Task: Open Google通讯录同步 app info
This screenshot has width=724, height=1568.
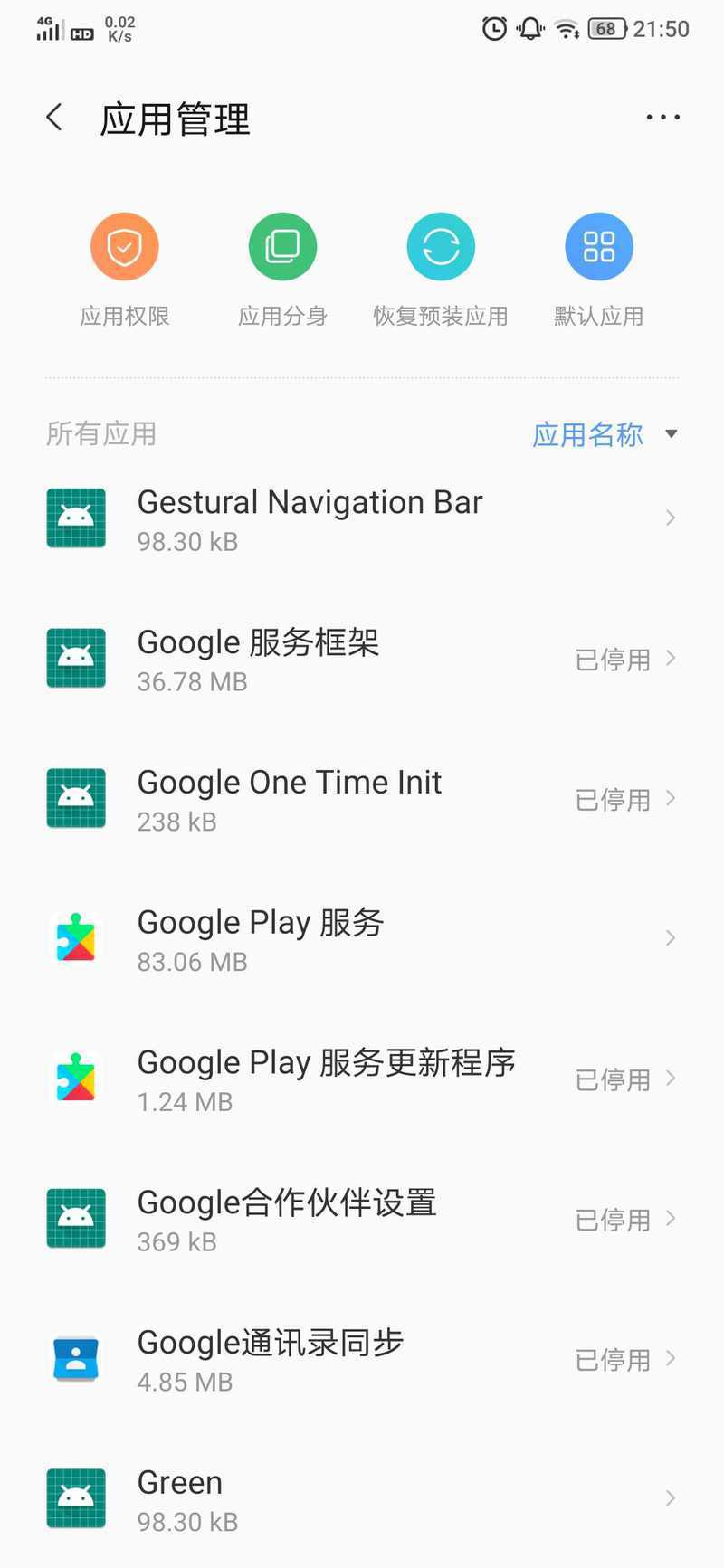Action: [x=362, y=1359]
